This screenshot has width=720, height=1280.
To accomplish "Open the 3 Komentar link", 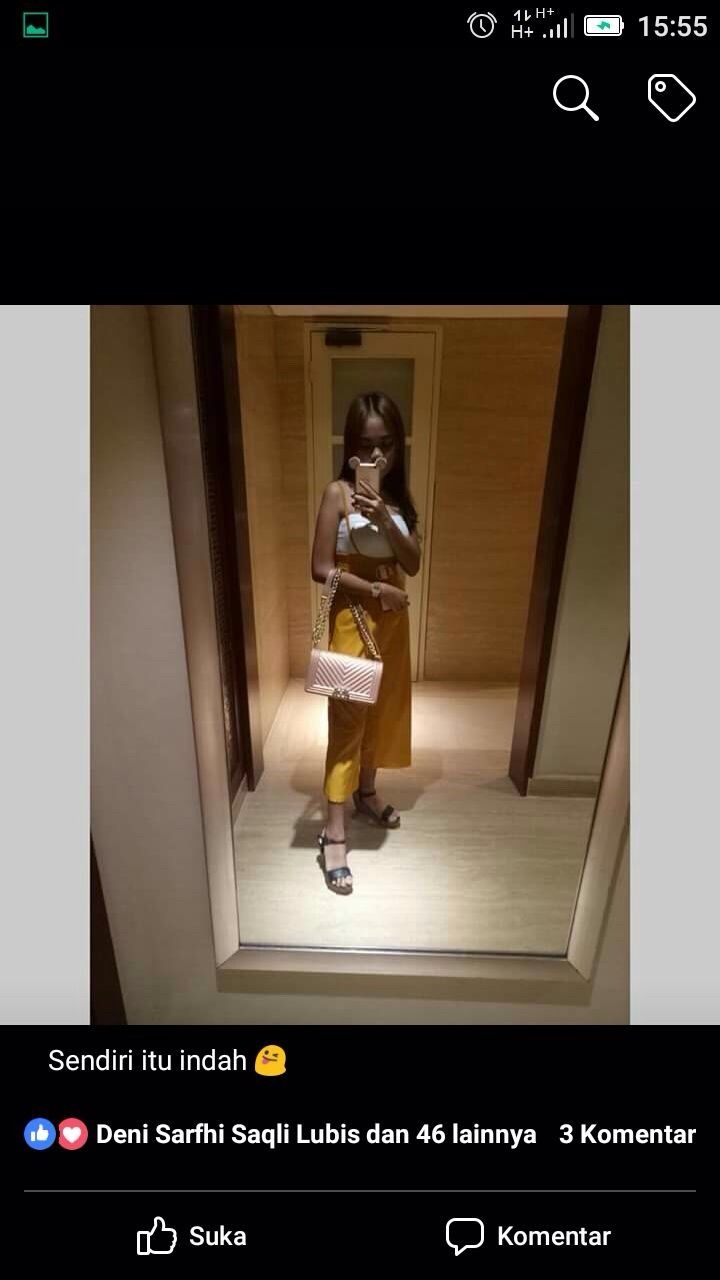I will coord(627,1134).
